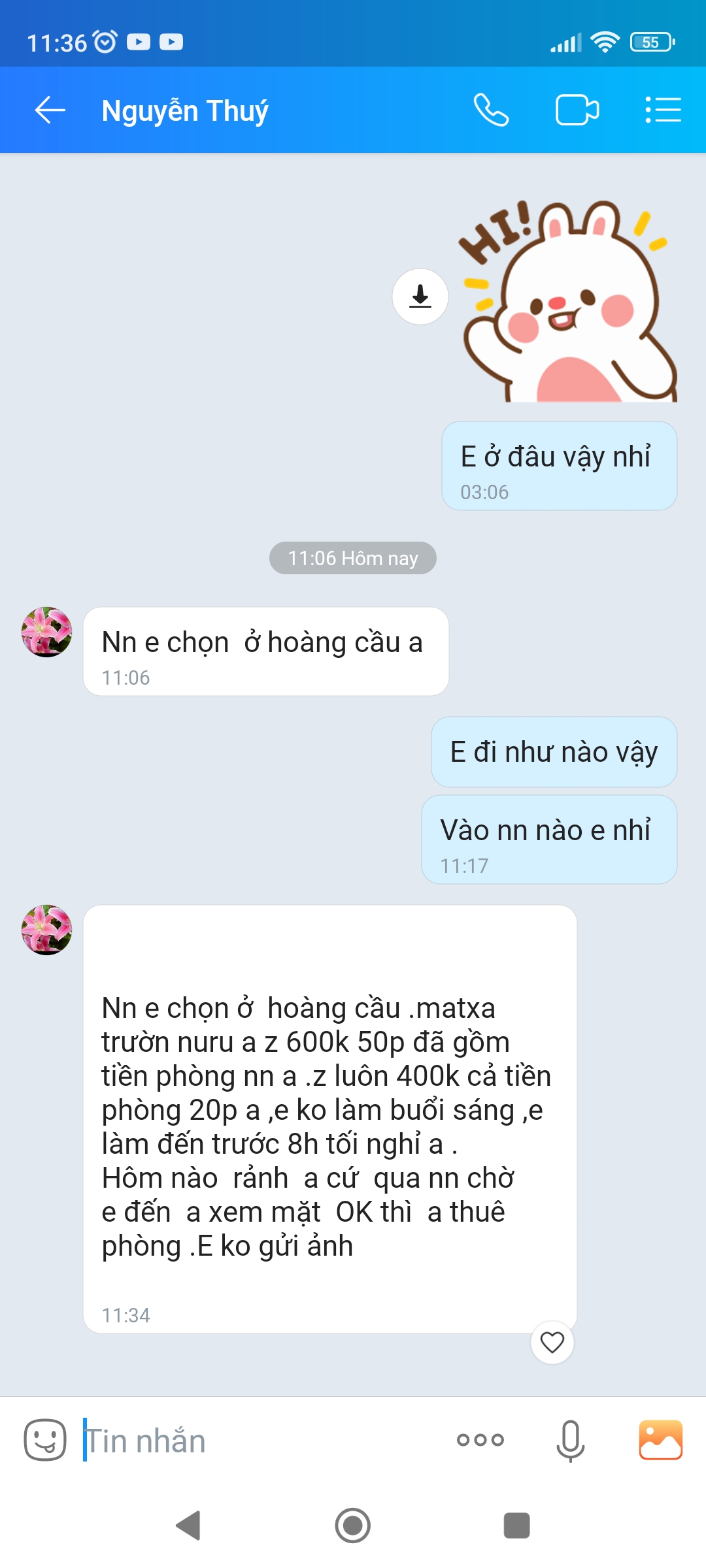This screenshot has height=1568, width=706.
Task: Record a voice message
Action: 570,1440
